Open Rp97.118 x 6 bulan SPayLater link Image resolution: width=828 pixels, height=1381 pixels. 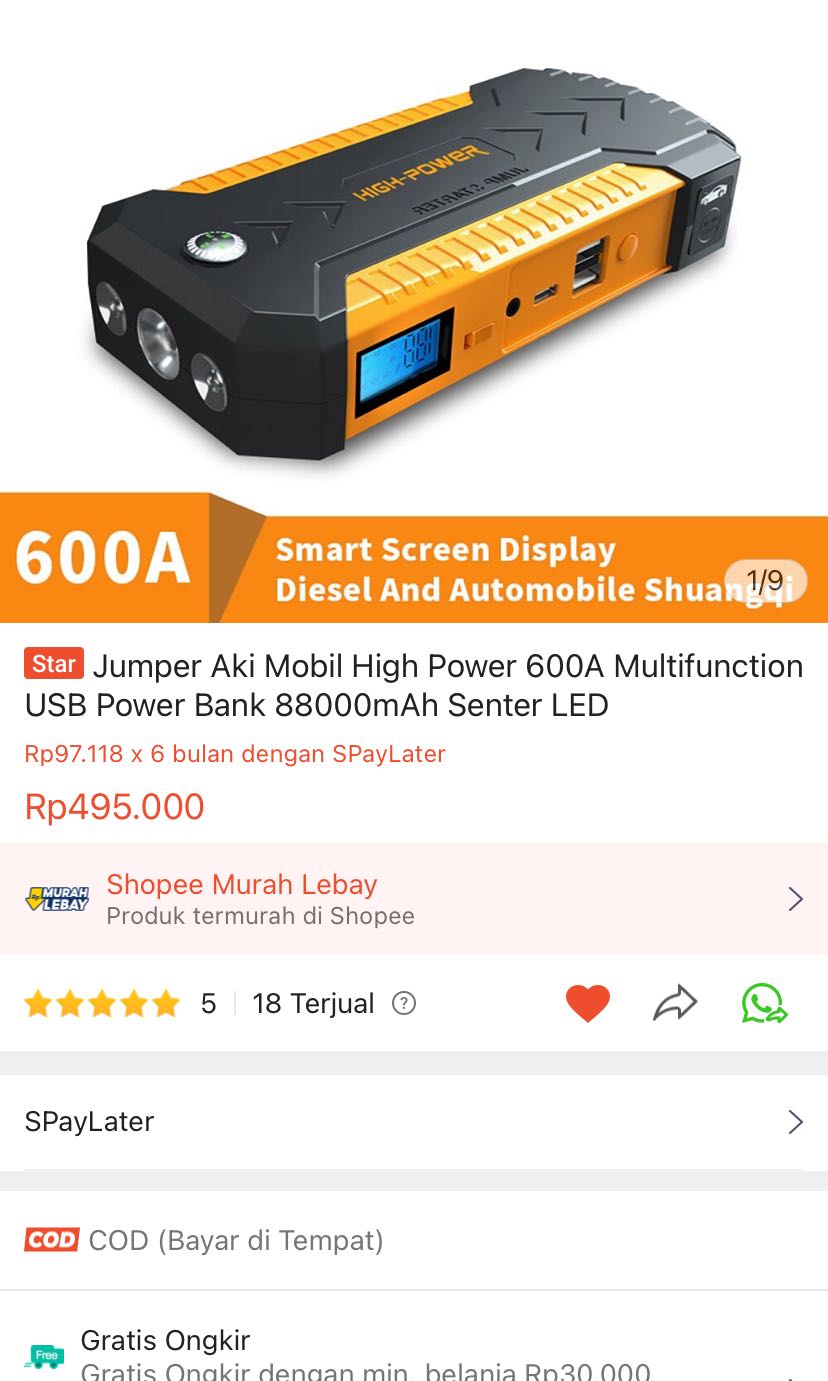coord(235,754)
